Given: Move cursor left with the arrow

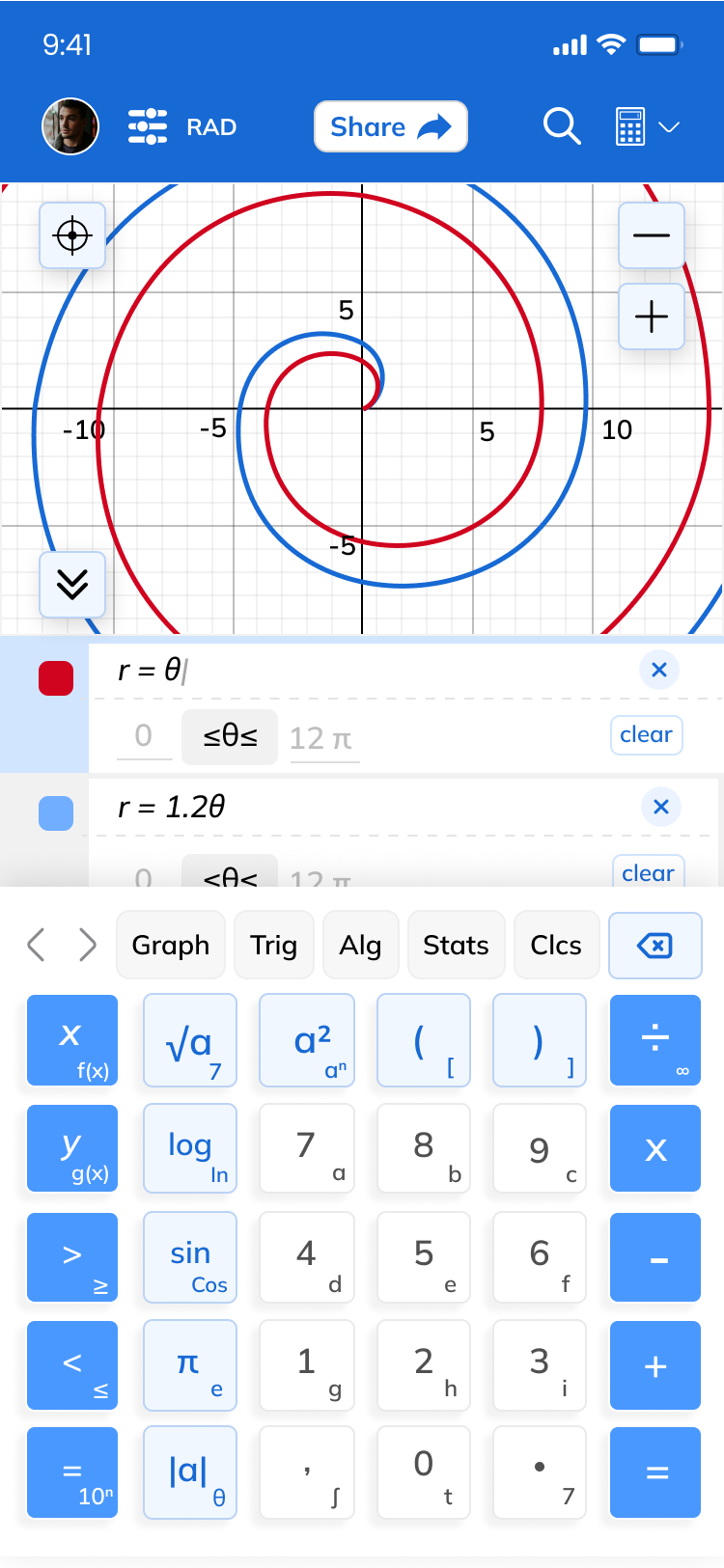Looking at the screenshot, I should 37,946.
